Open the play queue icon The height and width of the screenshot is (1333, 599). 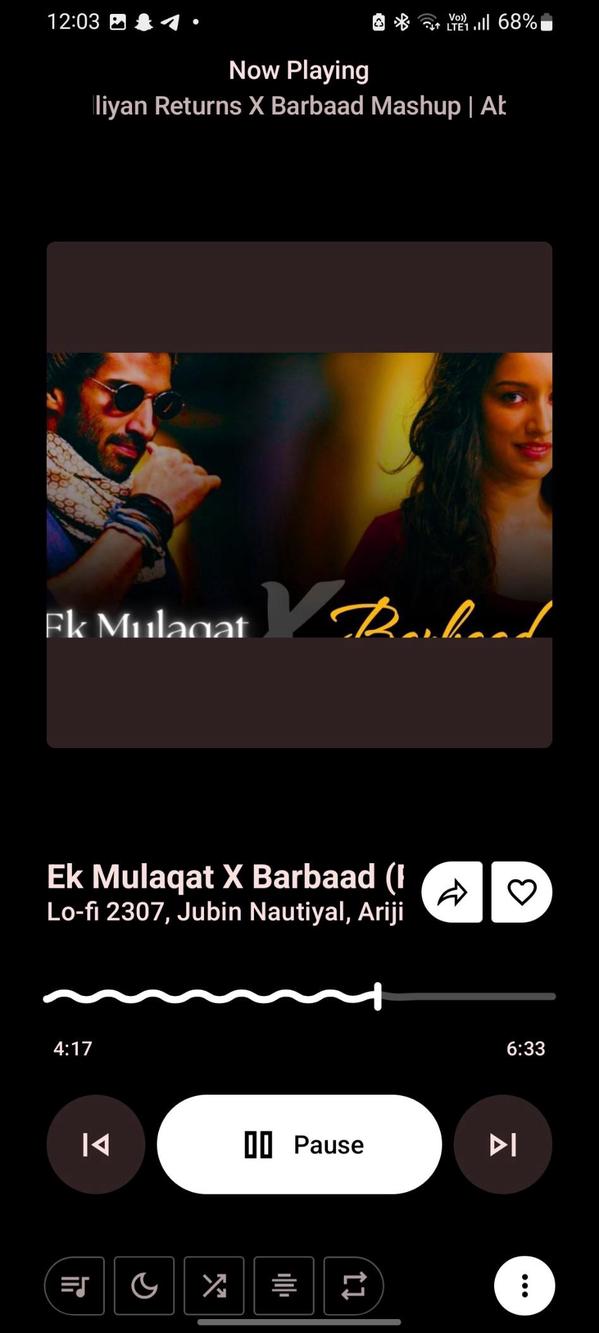pyautogui.click(x=75, y=1285)
